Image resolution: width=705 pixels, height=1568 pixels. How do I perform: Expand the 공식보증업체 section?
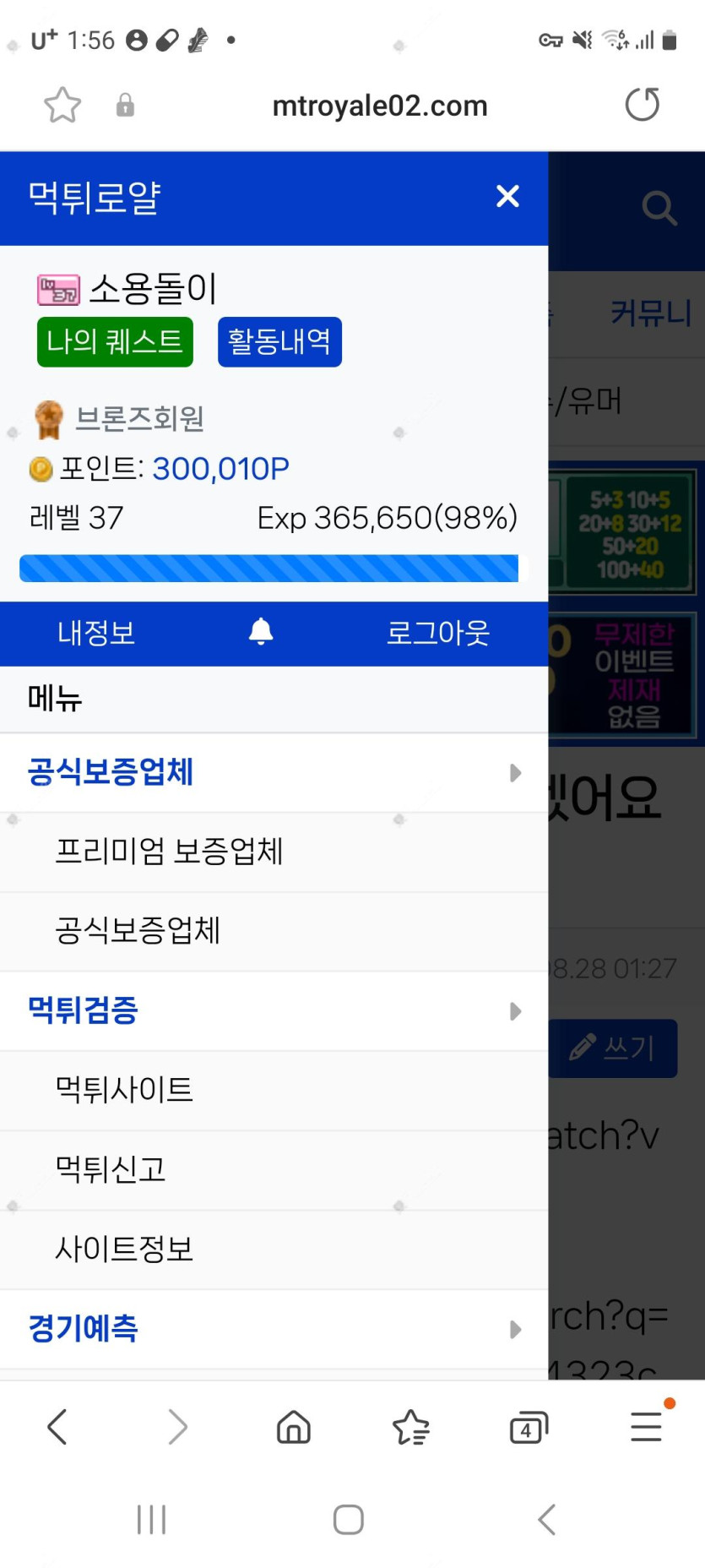515,773
